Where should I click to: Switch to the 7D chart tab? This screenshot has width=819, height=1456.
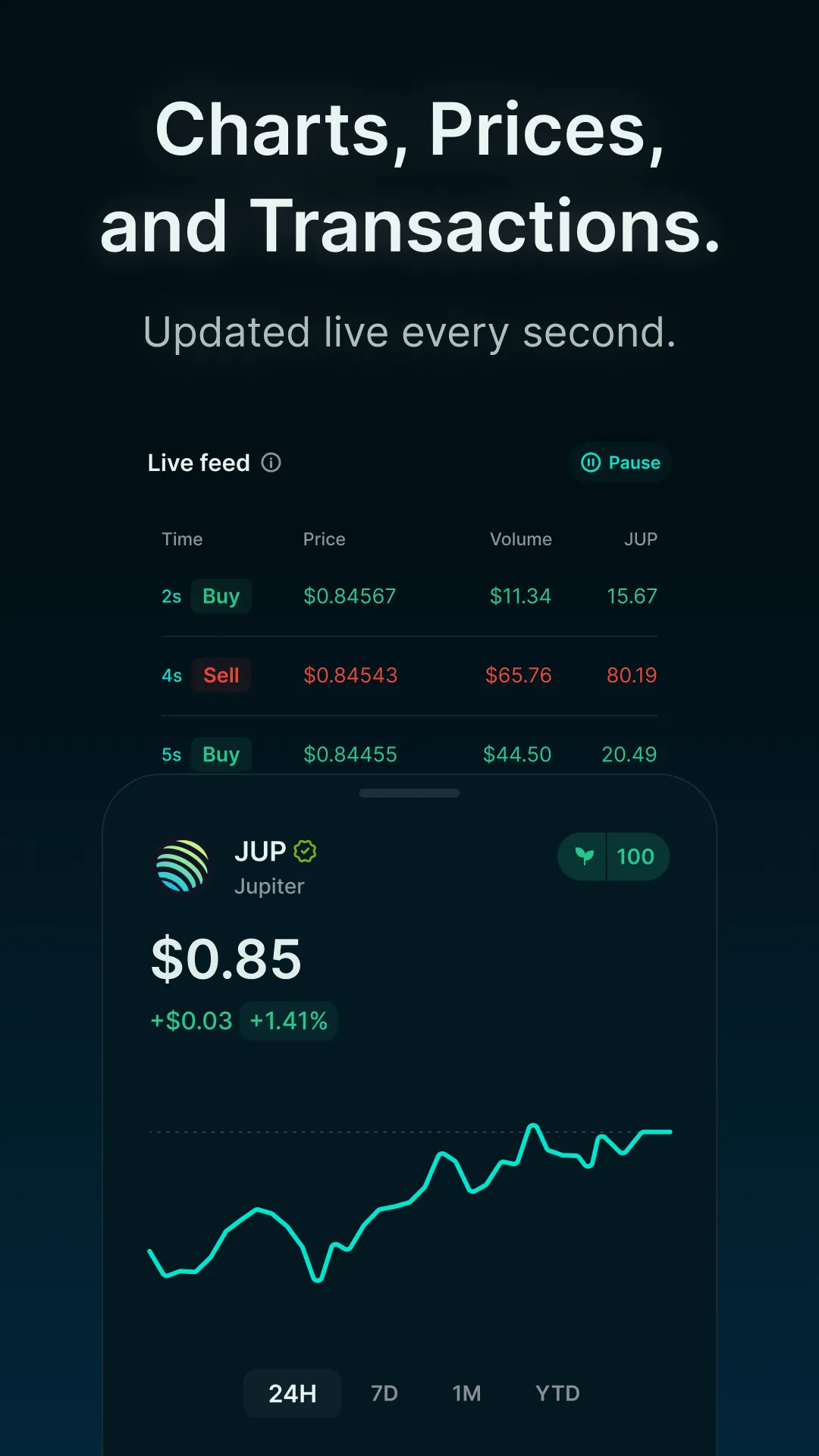[384, 1393]
